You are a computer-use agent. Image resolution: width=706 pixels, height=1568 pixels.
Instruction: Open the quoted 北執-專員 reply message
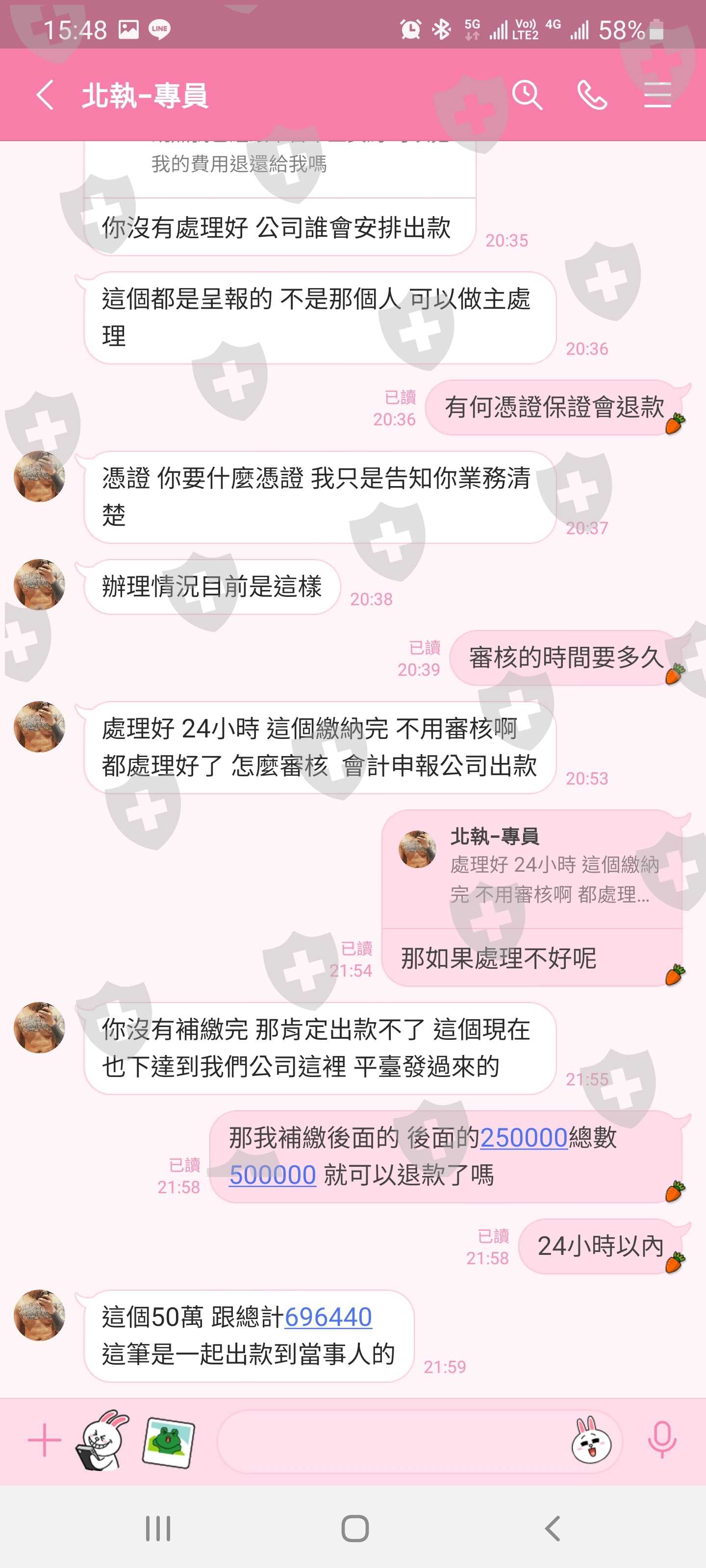coord(532,869)
